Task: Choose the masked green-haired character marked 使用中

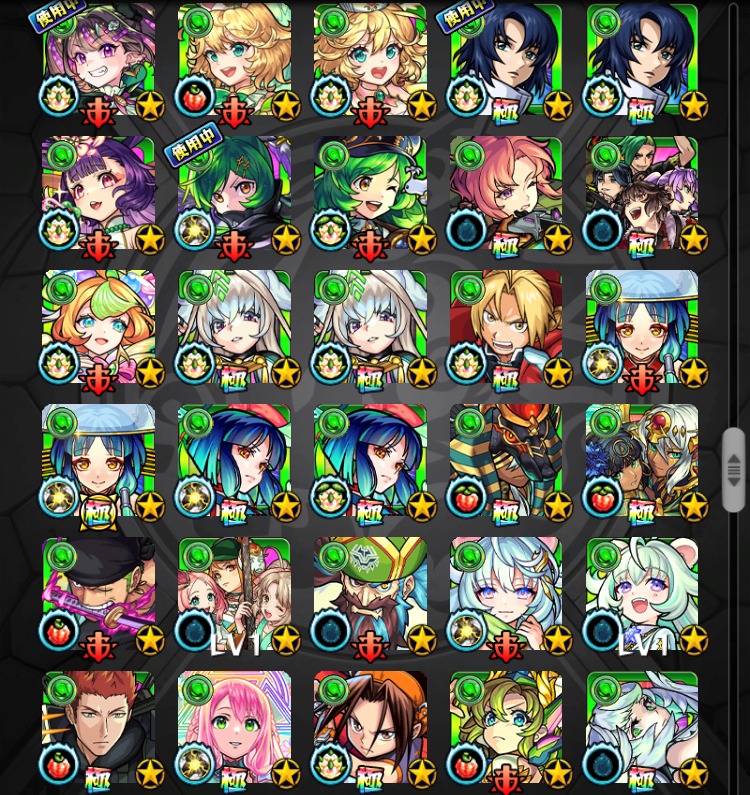Action: 234,193
